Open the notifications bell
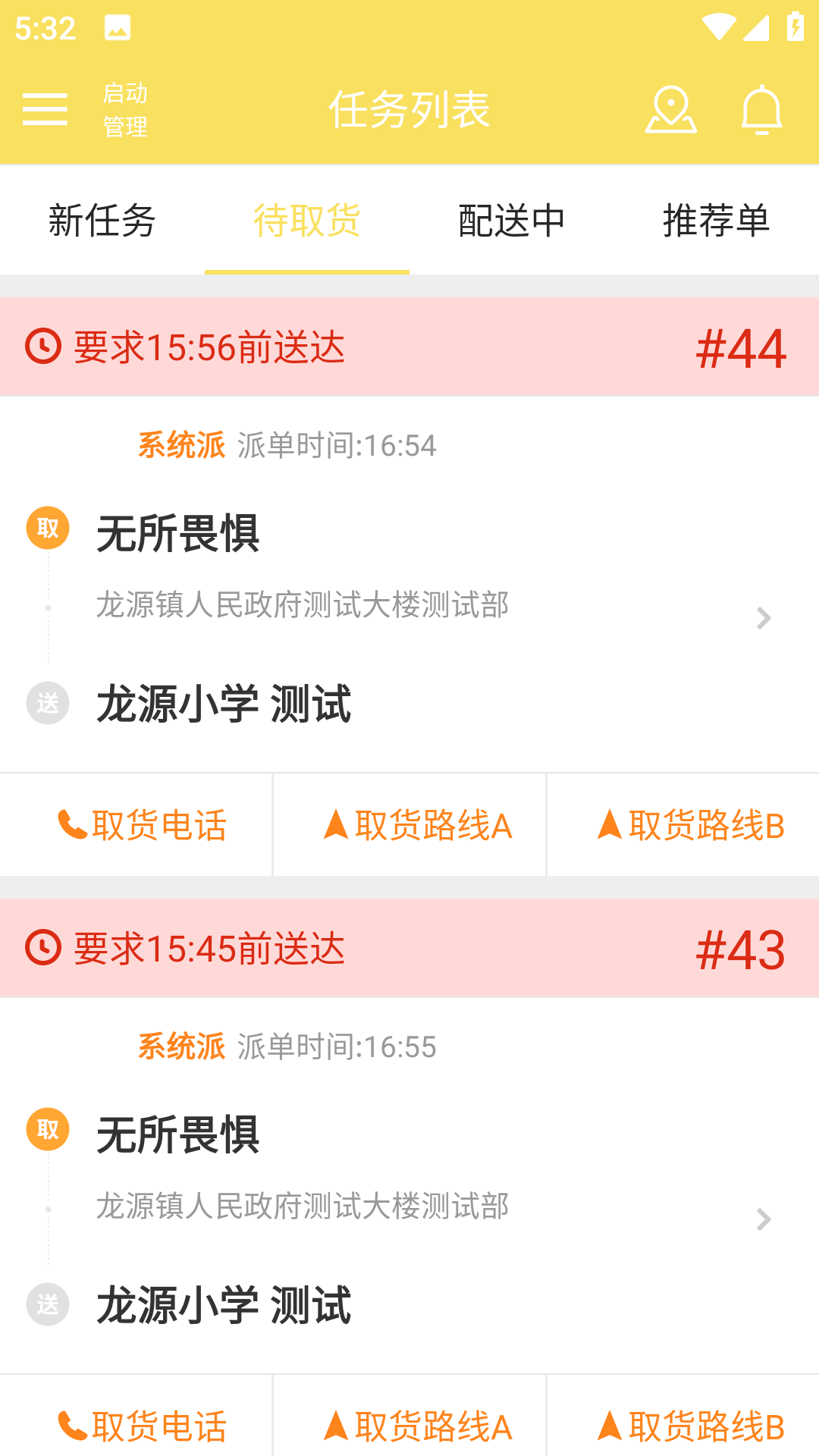Image resolution: width=819 pixels, height=1456 pixels. click(761, 110)
